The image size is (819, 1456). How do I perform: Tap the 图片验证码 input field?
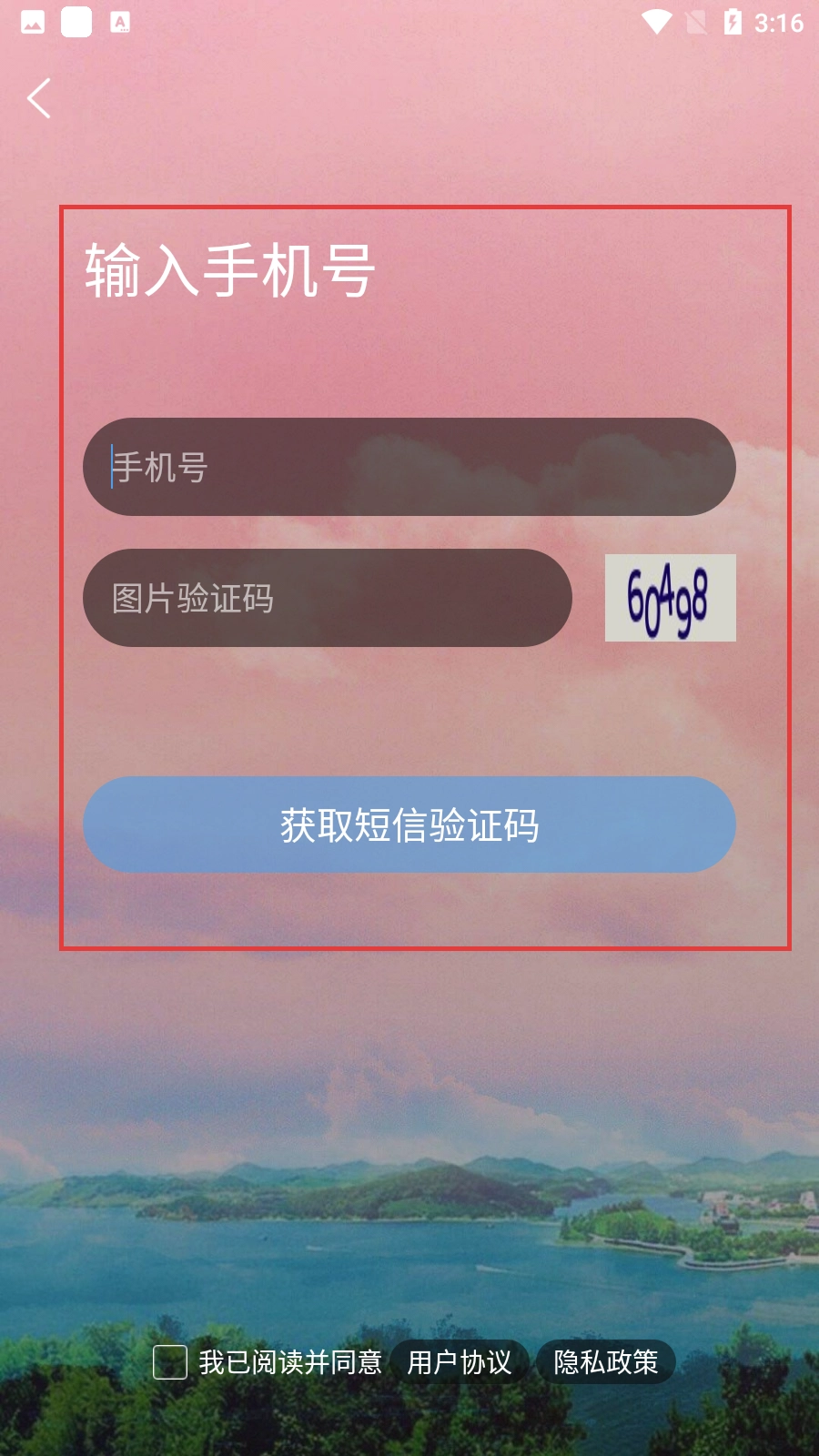click(327, 598)
